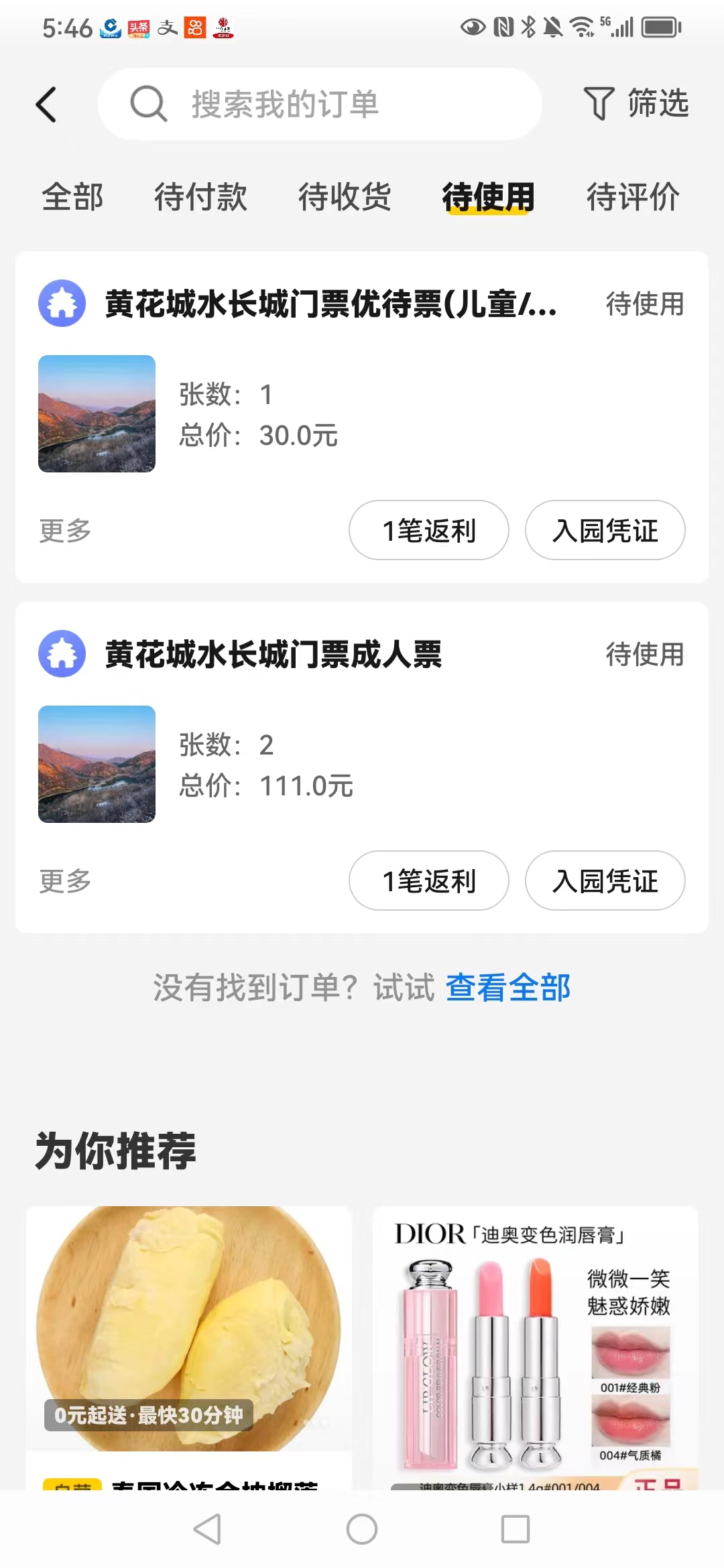Image resolution: width=724 pixels, height=1568 pixels.
Task: Tap 入园凭证 on the child ticket order
Action: click(605, 530)
